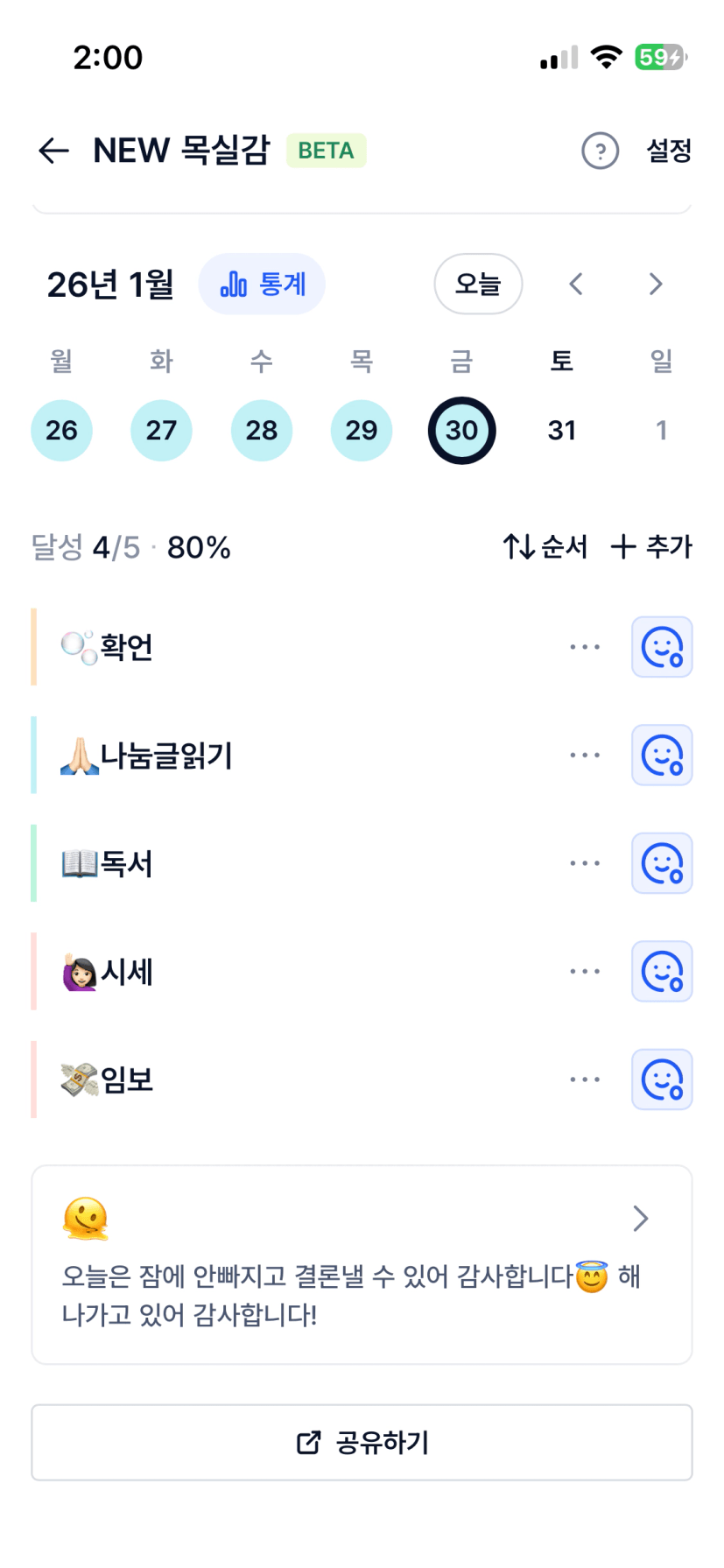Go back using the arrow icon
This screenshot has width=724, height=1568.
click(53, 151)
